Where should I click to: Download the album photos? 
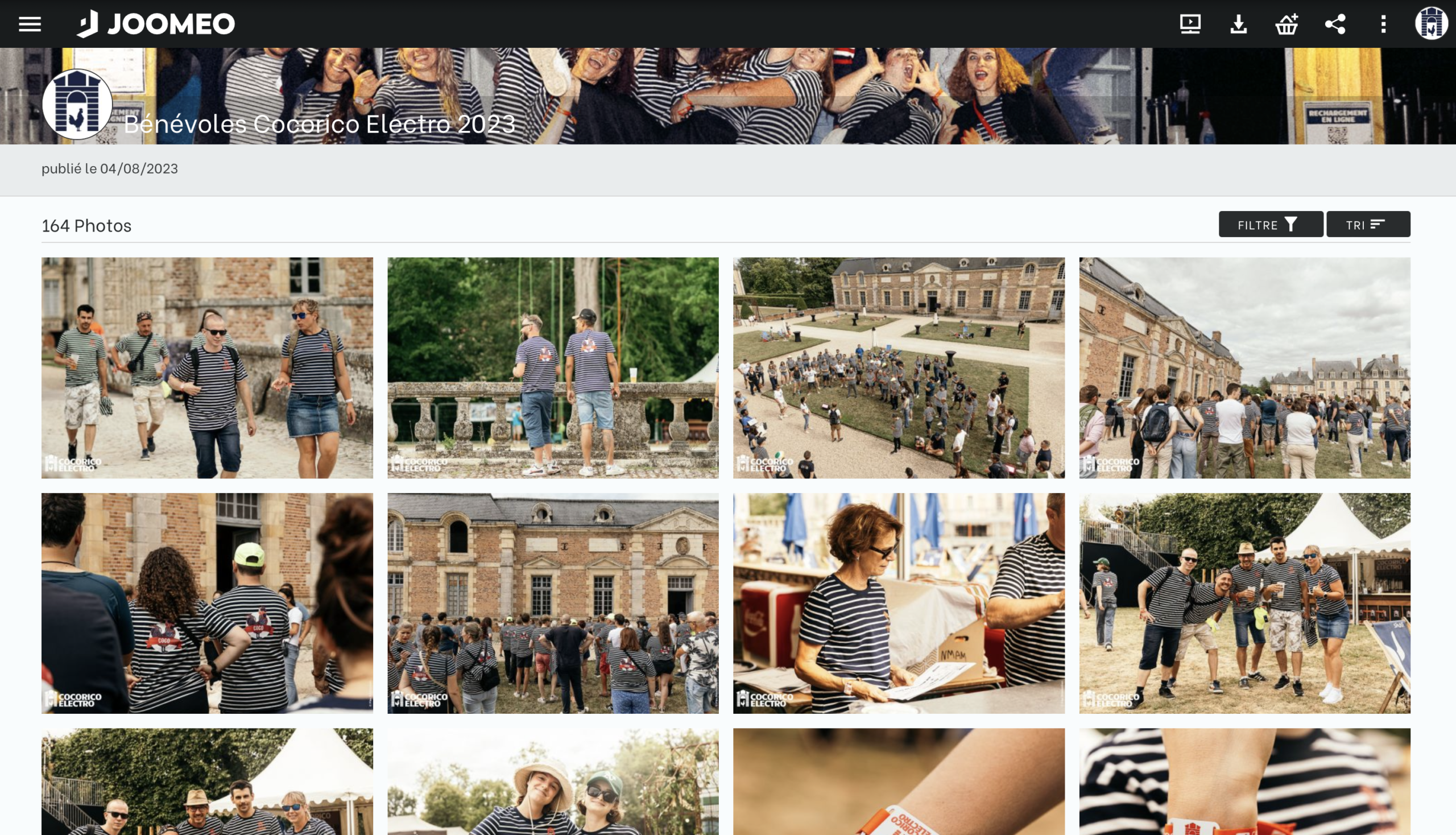click(x=1239, y=24)
